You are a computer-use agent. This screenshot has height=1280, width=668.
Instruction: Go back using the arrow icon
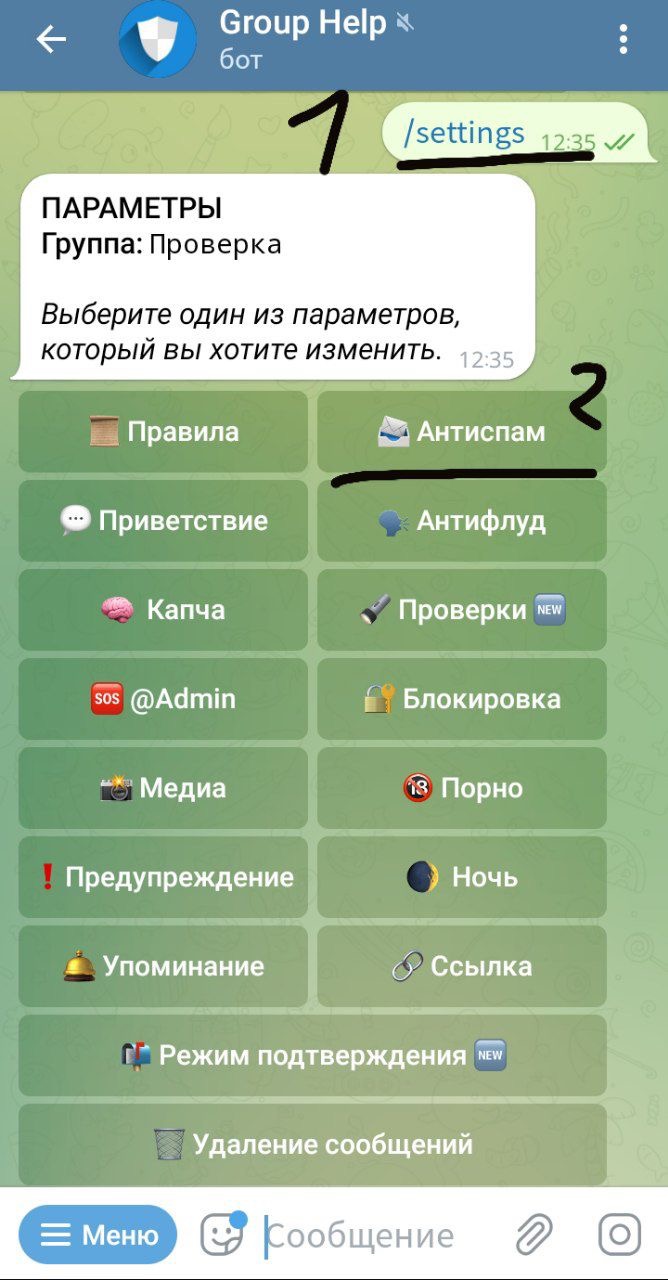[50, 40]
